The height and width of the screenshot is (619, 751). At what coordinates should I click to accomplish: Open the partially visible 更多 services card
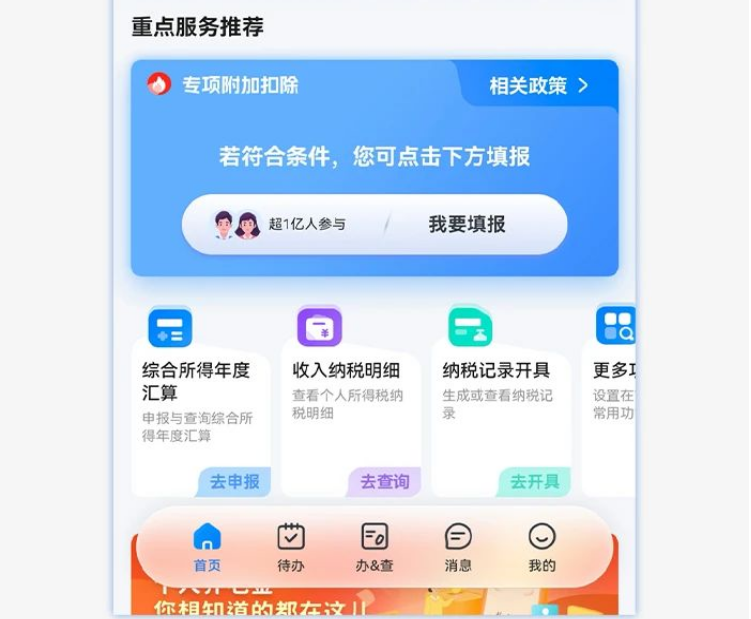[614, 400]
